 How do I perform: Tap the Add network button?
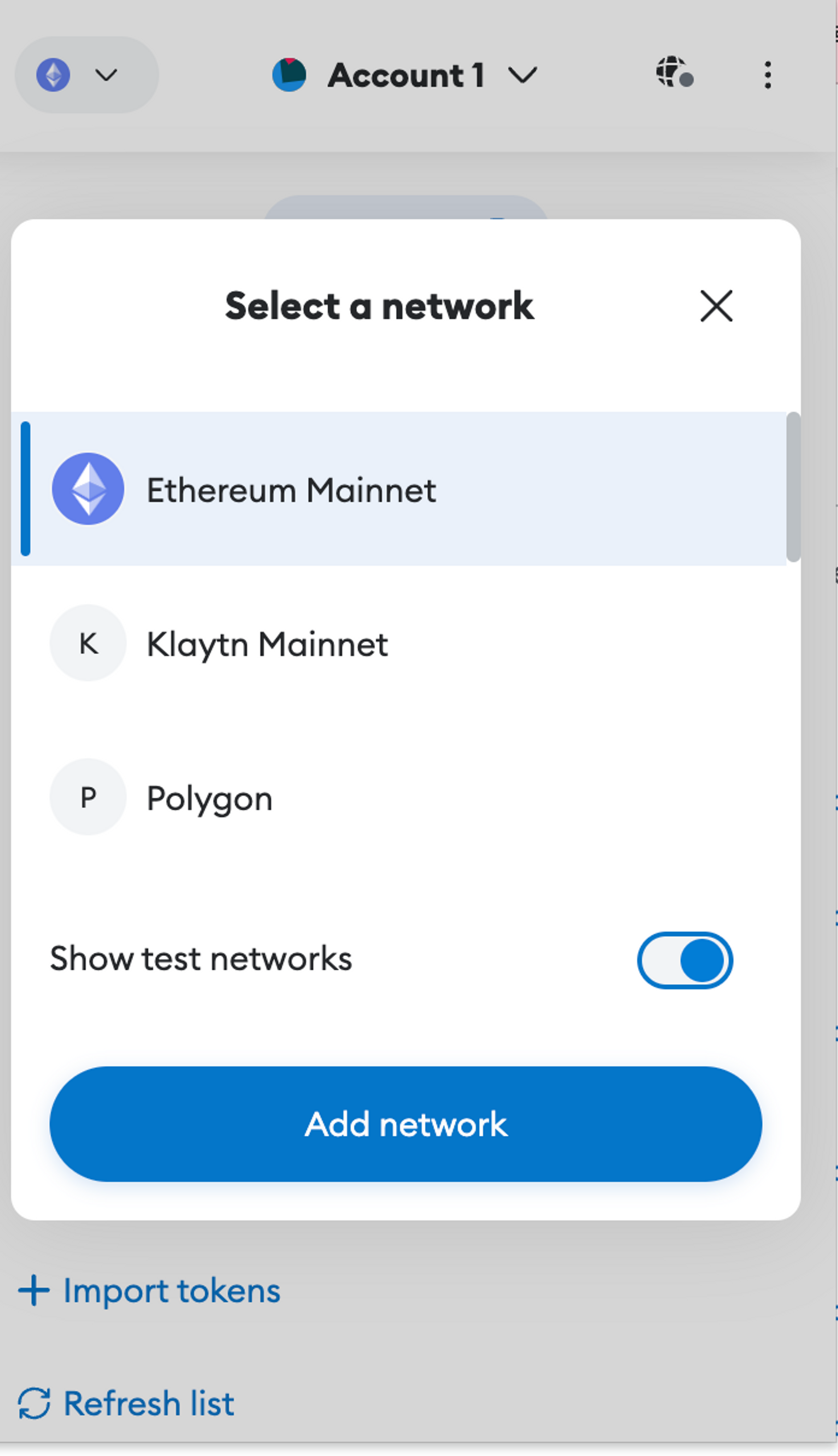(406, 1124)
